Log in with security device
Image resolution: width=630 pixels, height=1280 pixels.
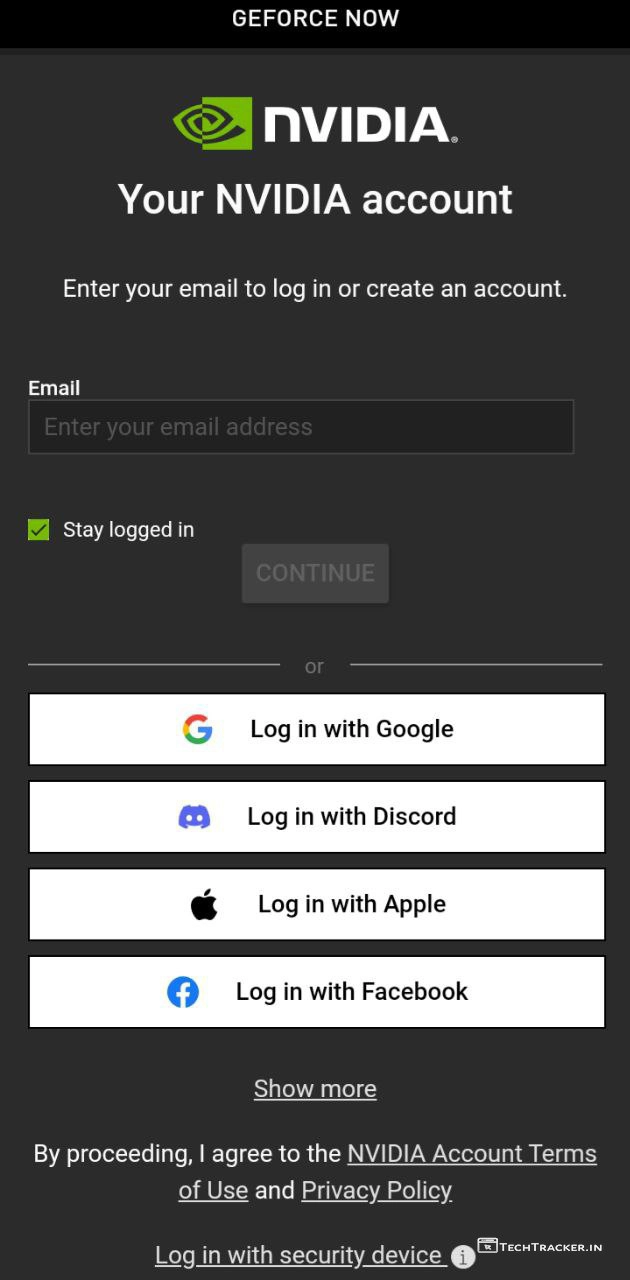pyautogui.click(x=298, y=1255)
